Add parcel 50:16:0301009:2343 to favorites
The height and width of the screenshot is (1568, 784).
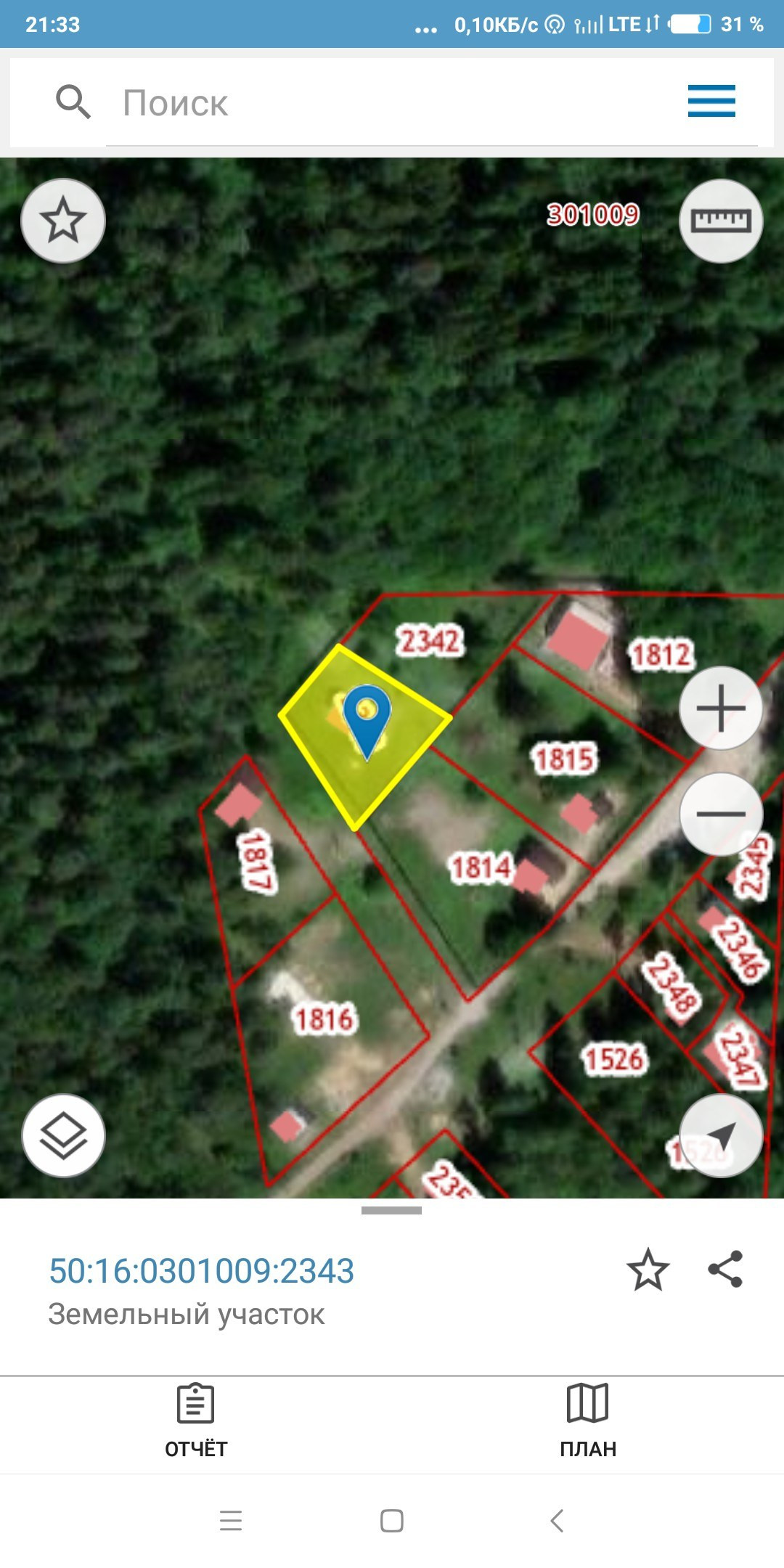coord(648,1270)
